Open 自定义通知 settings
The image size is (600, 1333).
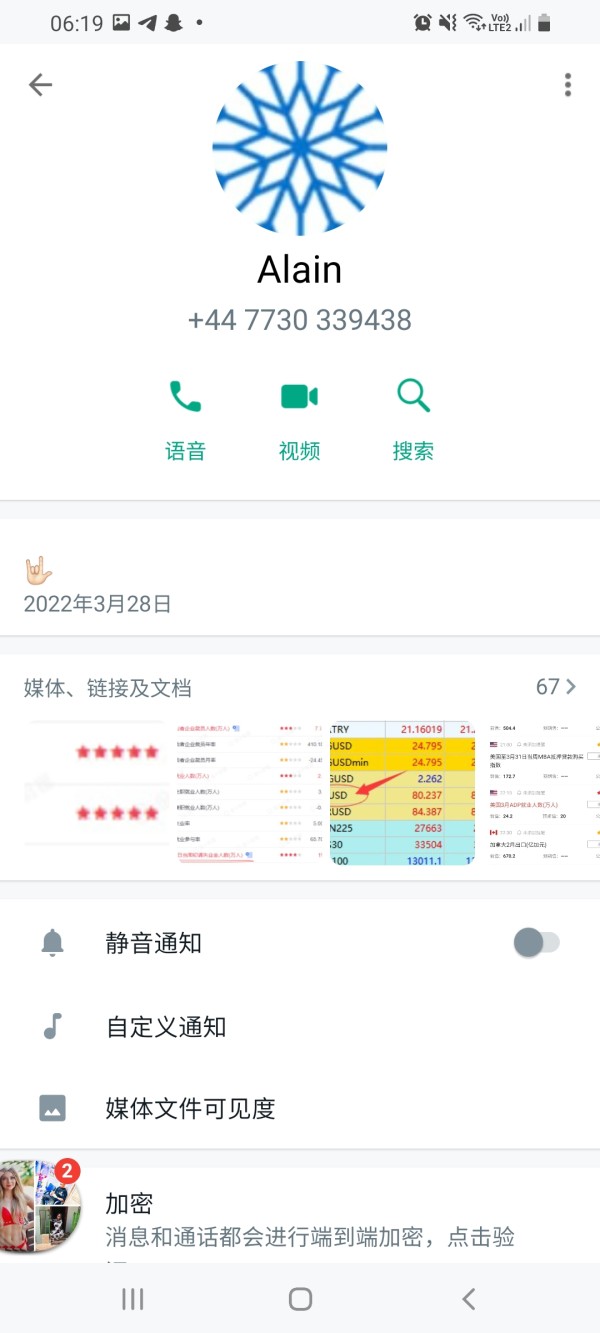click(x=300, y=1026)
